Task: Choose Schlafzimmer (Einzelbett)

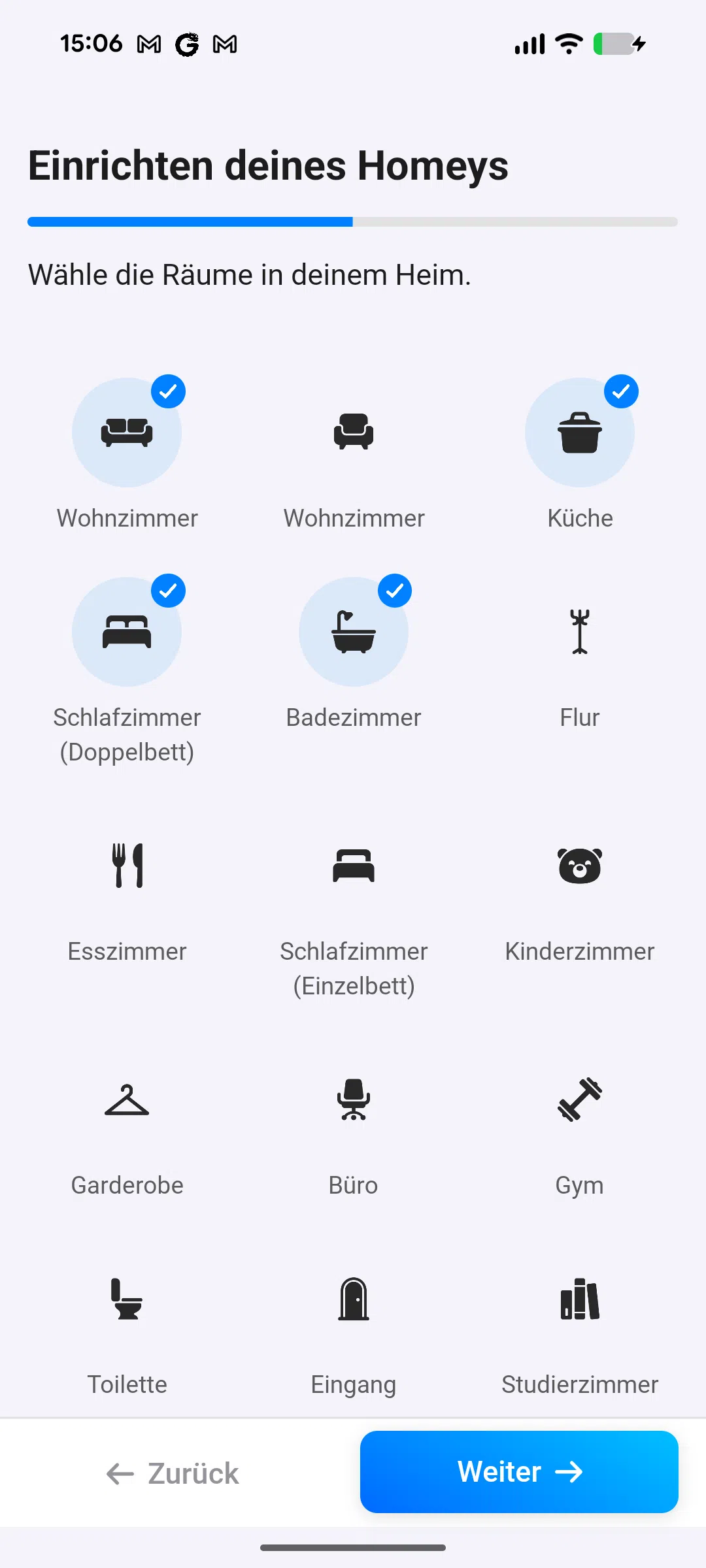Action: tap(354, 866)
